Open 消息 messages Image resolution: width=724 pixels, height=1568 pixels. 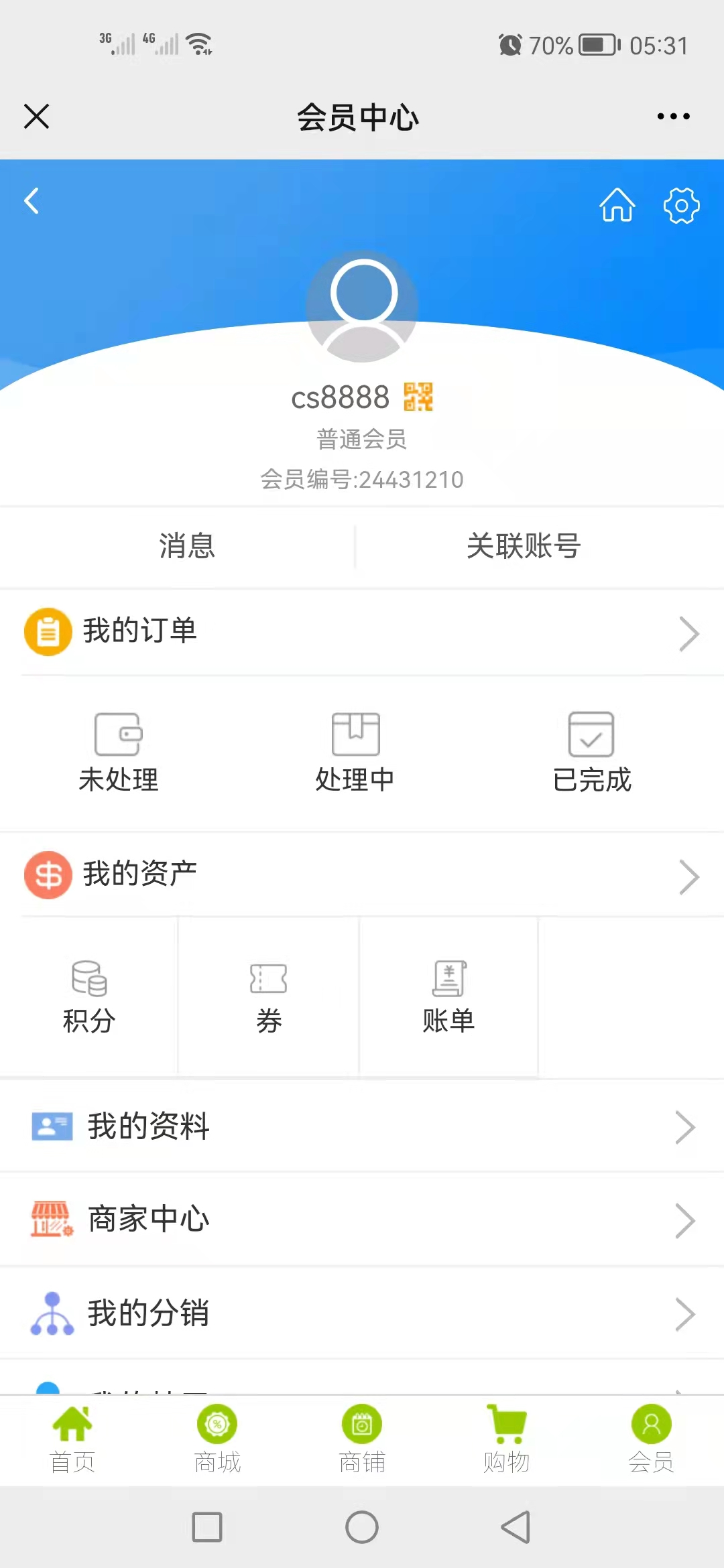[186, 546]
